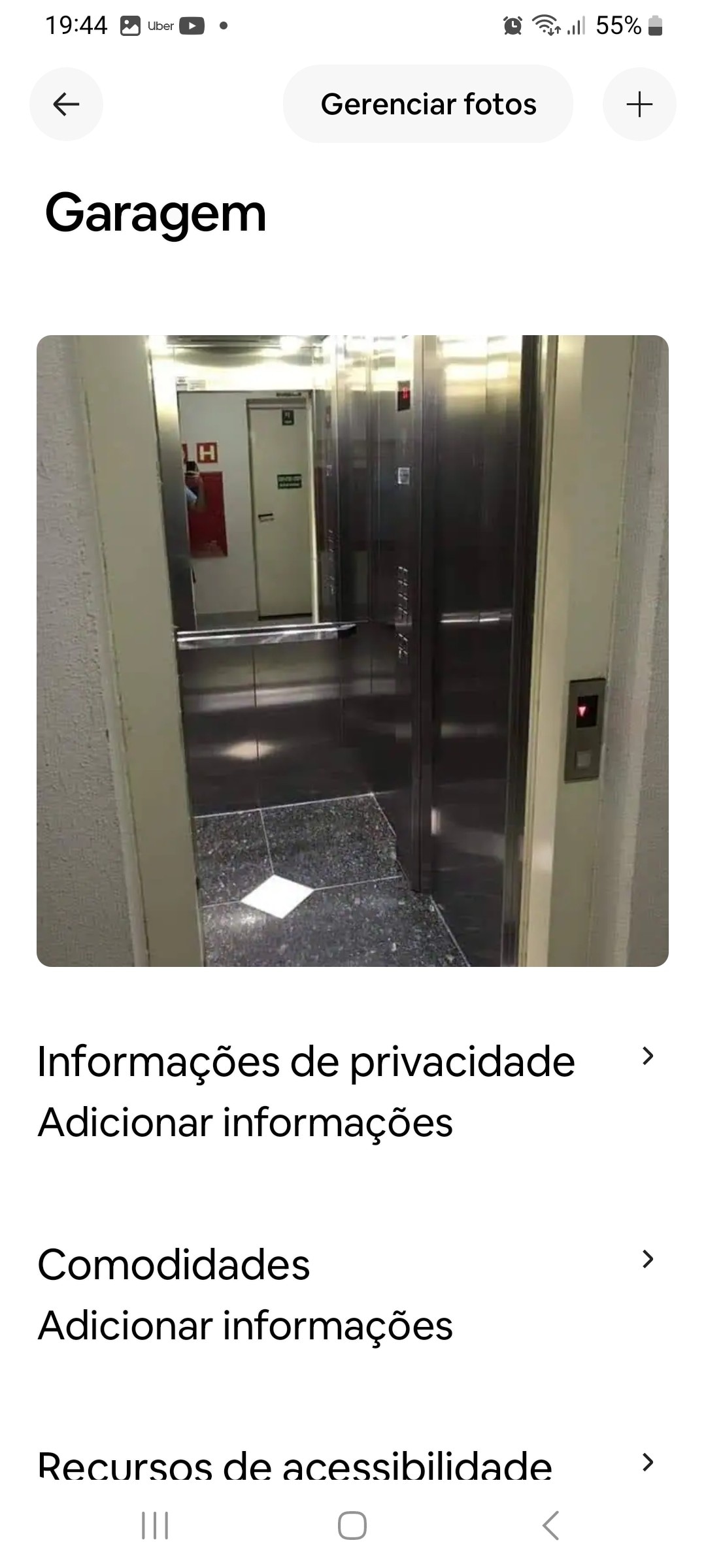706x1568 pixels.
Task: Open the Comodidades row
Action: [x=346, y=1294]
